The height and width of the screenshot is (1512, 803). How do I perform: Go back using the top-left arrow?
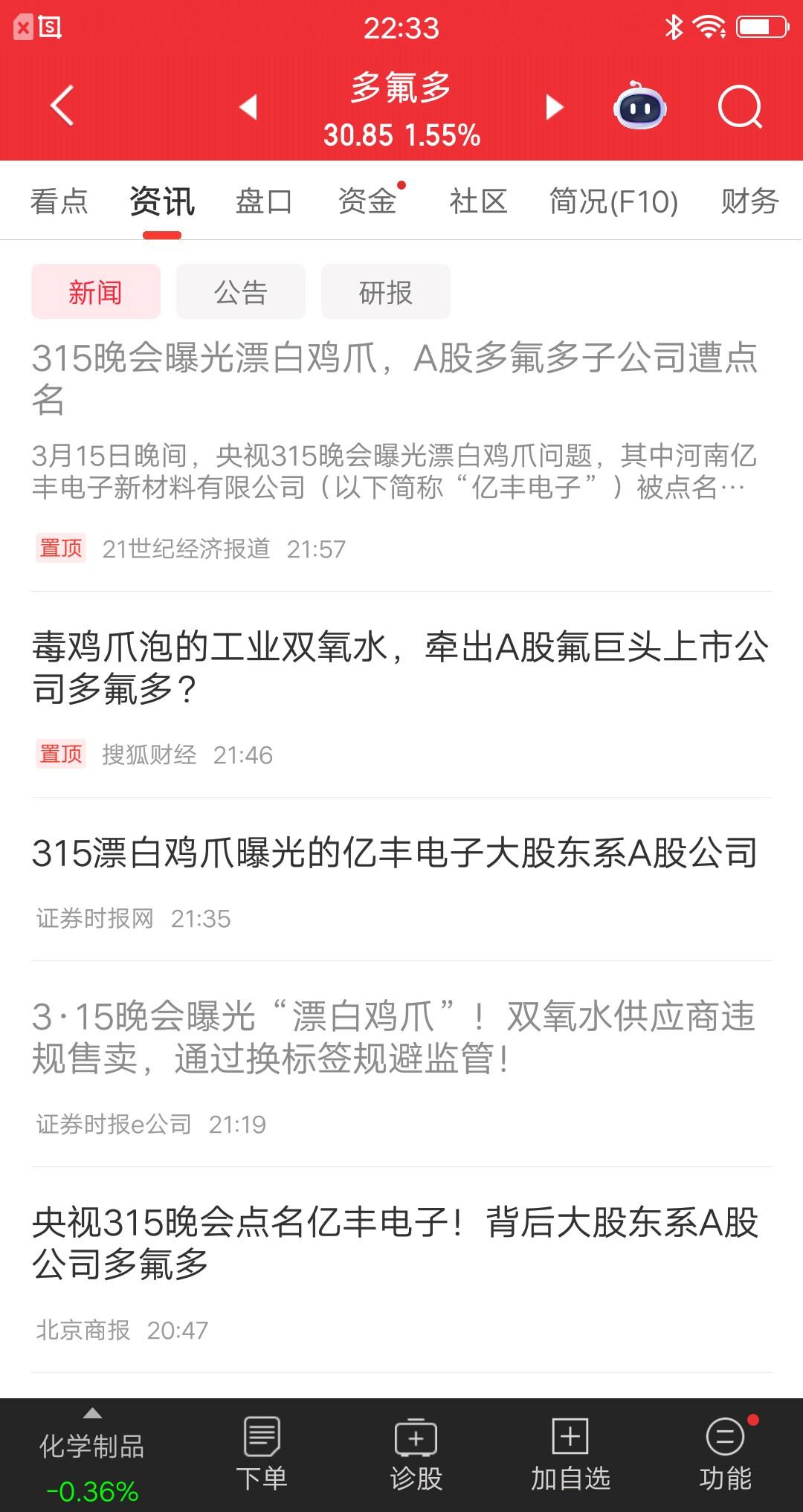(62, 106)
